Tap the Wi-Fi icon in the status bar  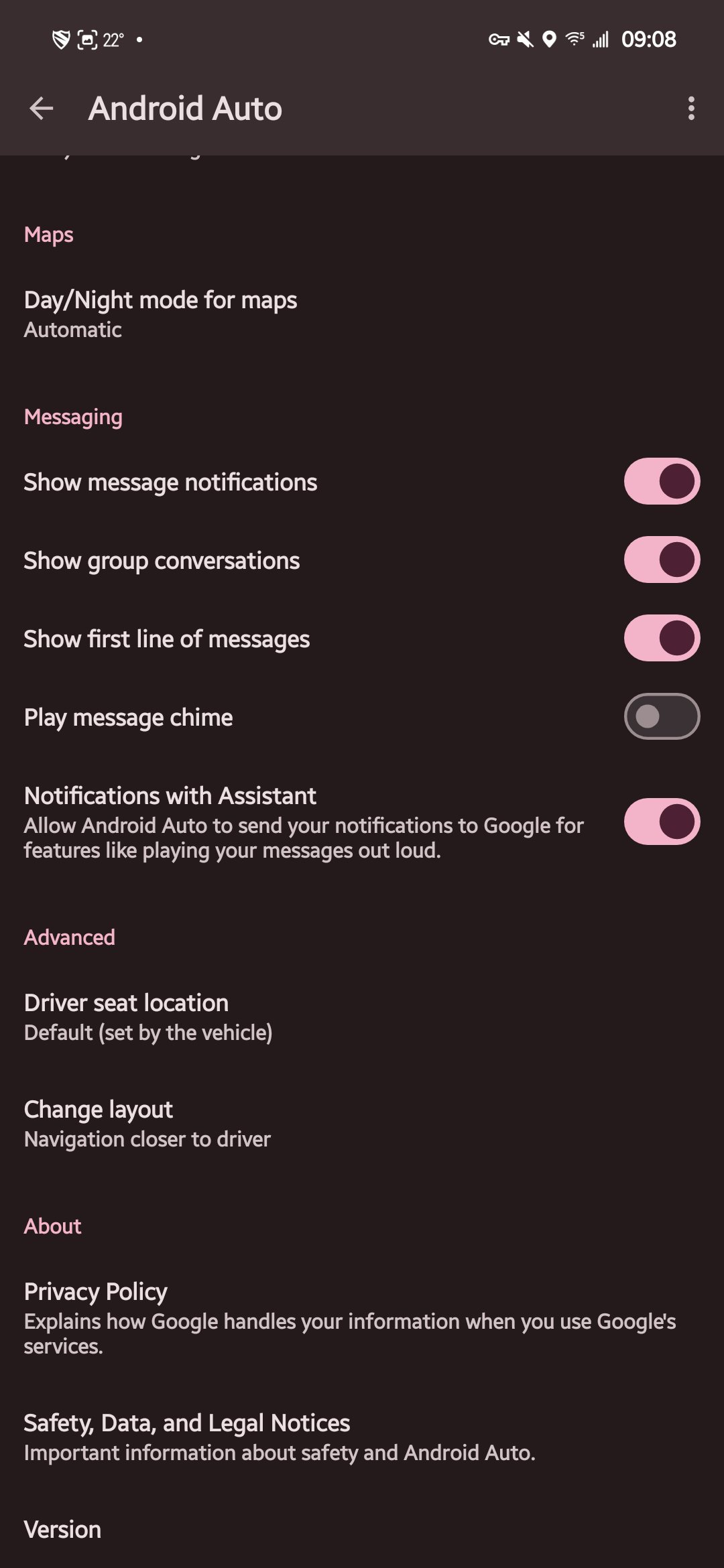[575, 40]
